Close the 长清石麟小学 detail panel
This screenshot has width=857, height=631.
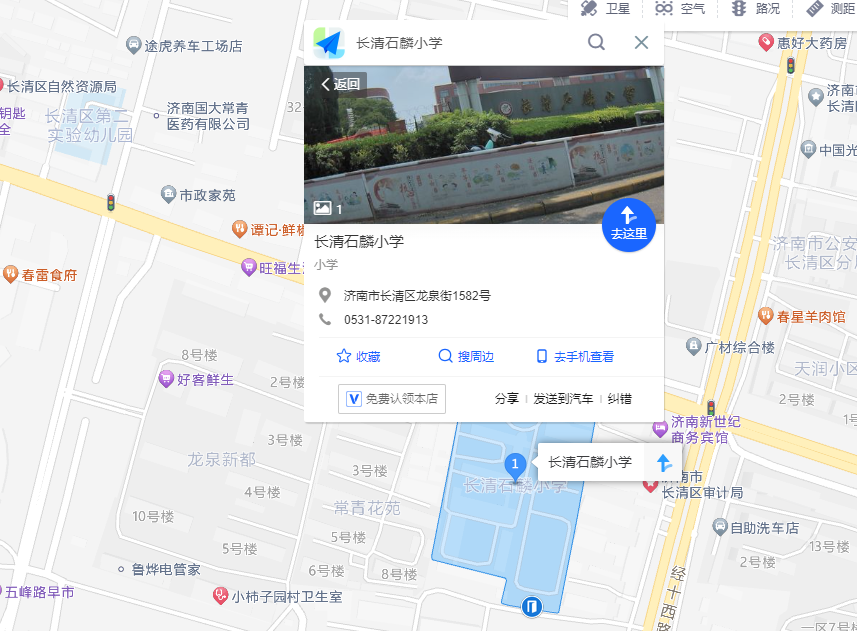641,42
